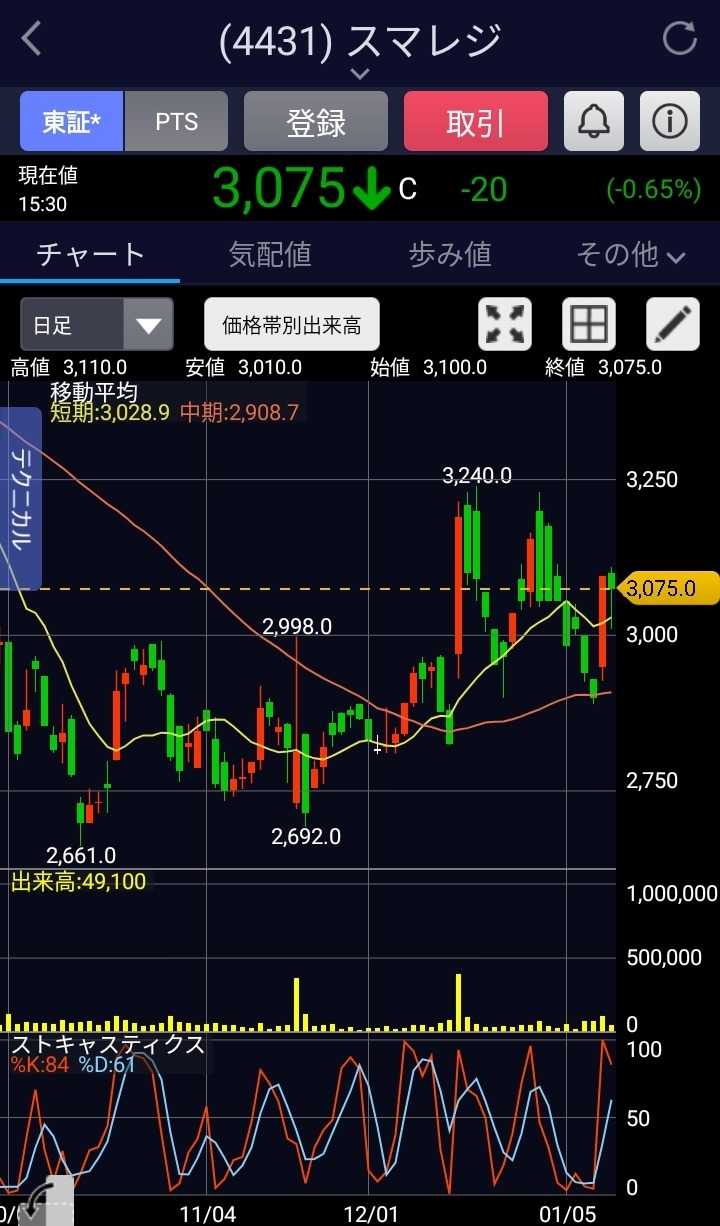Open the price alert bell
Screen dimensions: 720x1226
594,122
